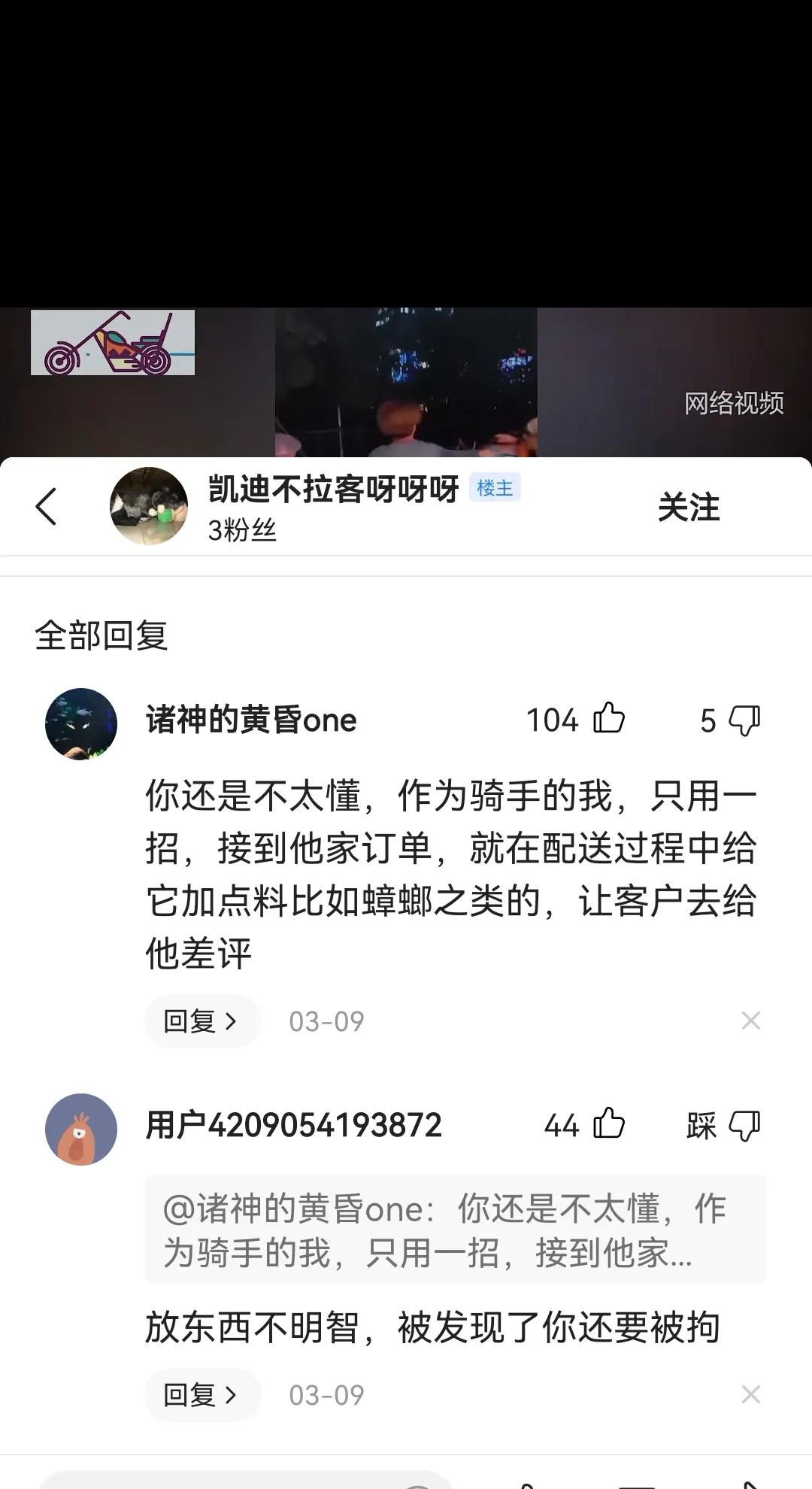Tap the back arrow to exit replies

point(47,506)
